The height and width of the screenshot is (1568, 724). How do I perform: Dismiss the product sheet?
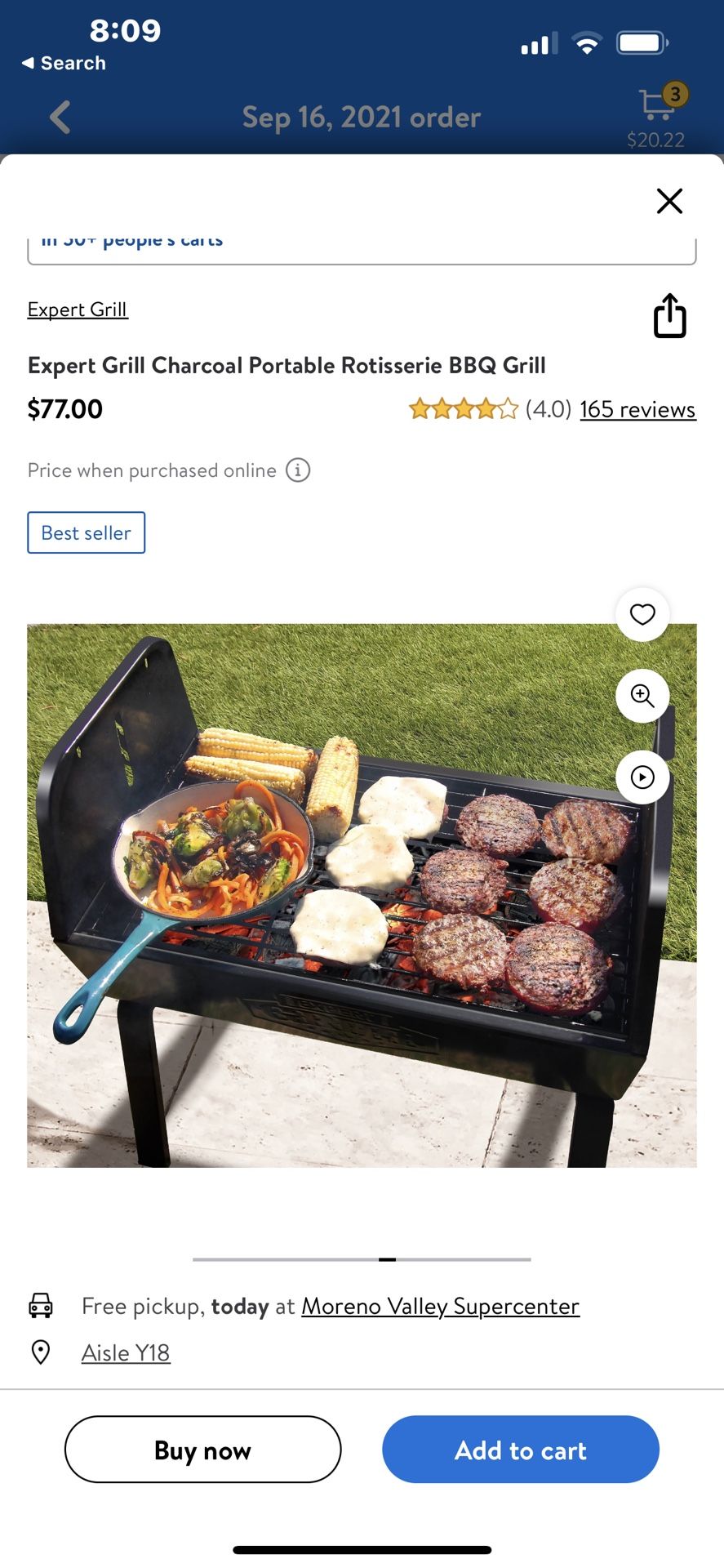click(x=669, y=201)
